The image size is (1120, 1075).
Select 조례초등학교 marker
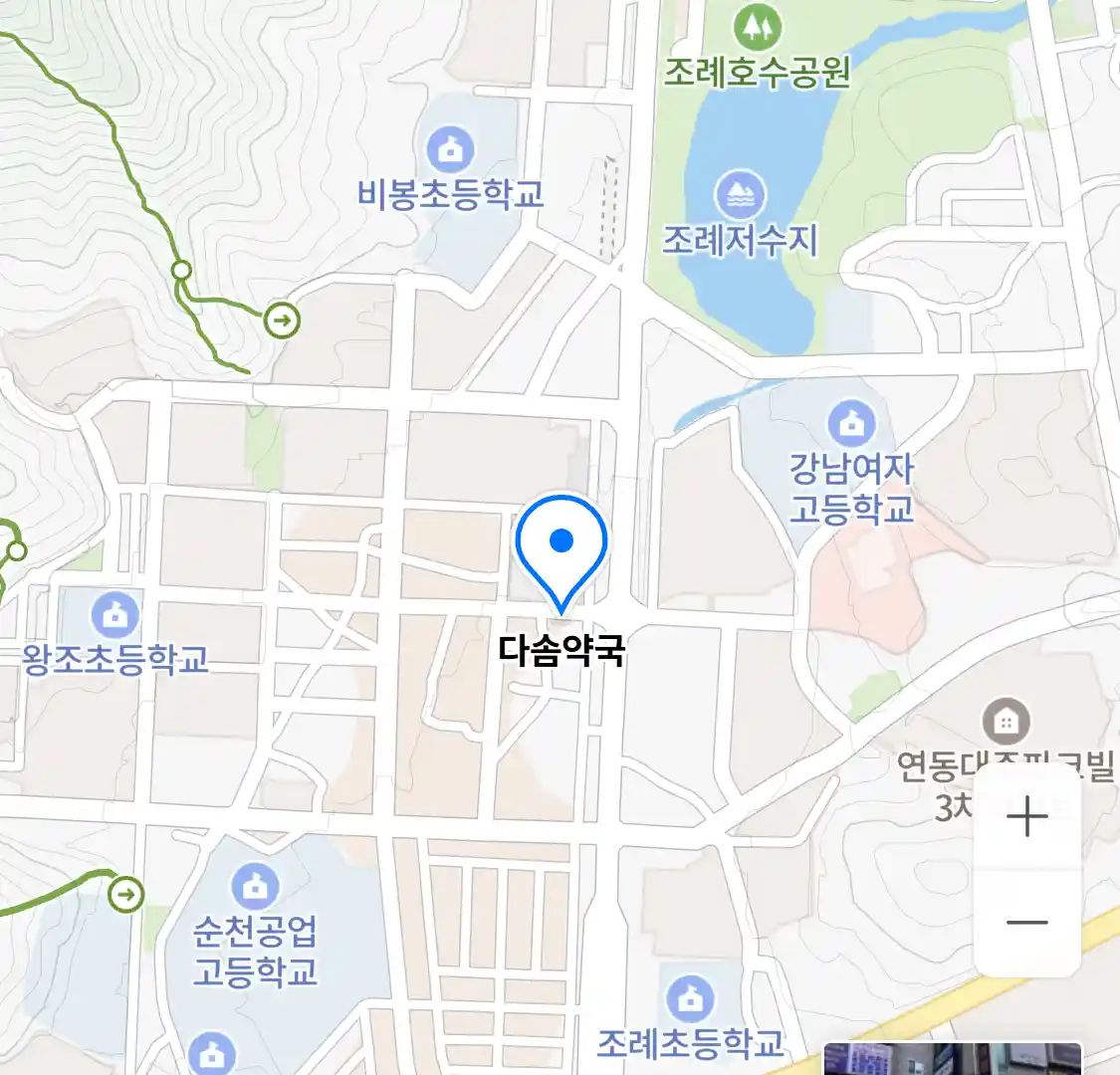click(689, 998)
